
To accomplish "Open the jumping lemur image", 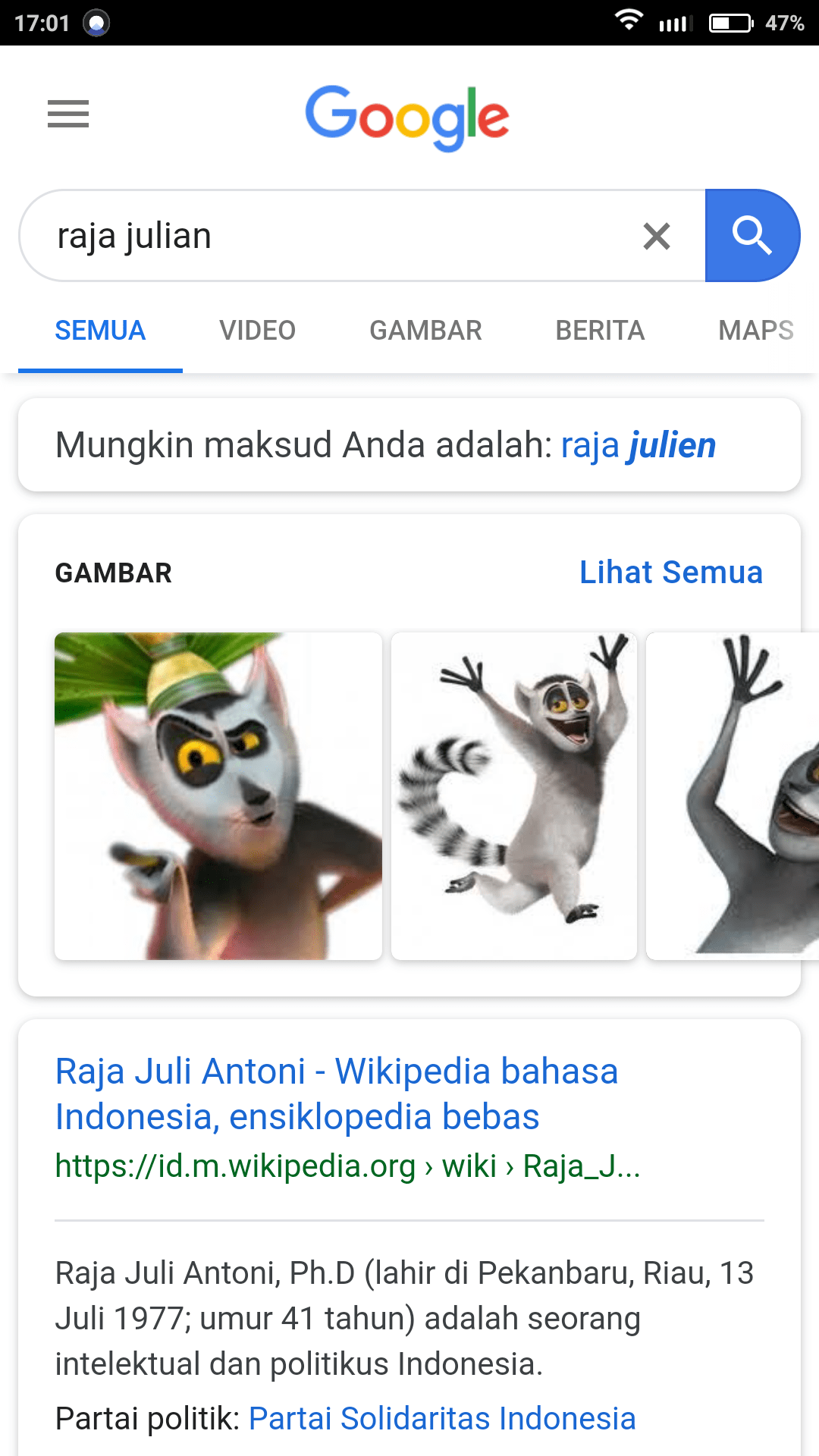I will (514, 796).
